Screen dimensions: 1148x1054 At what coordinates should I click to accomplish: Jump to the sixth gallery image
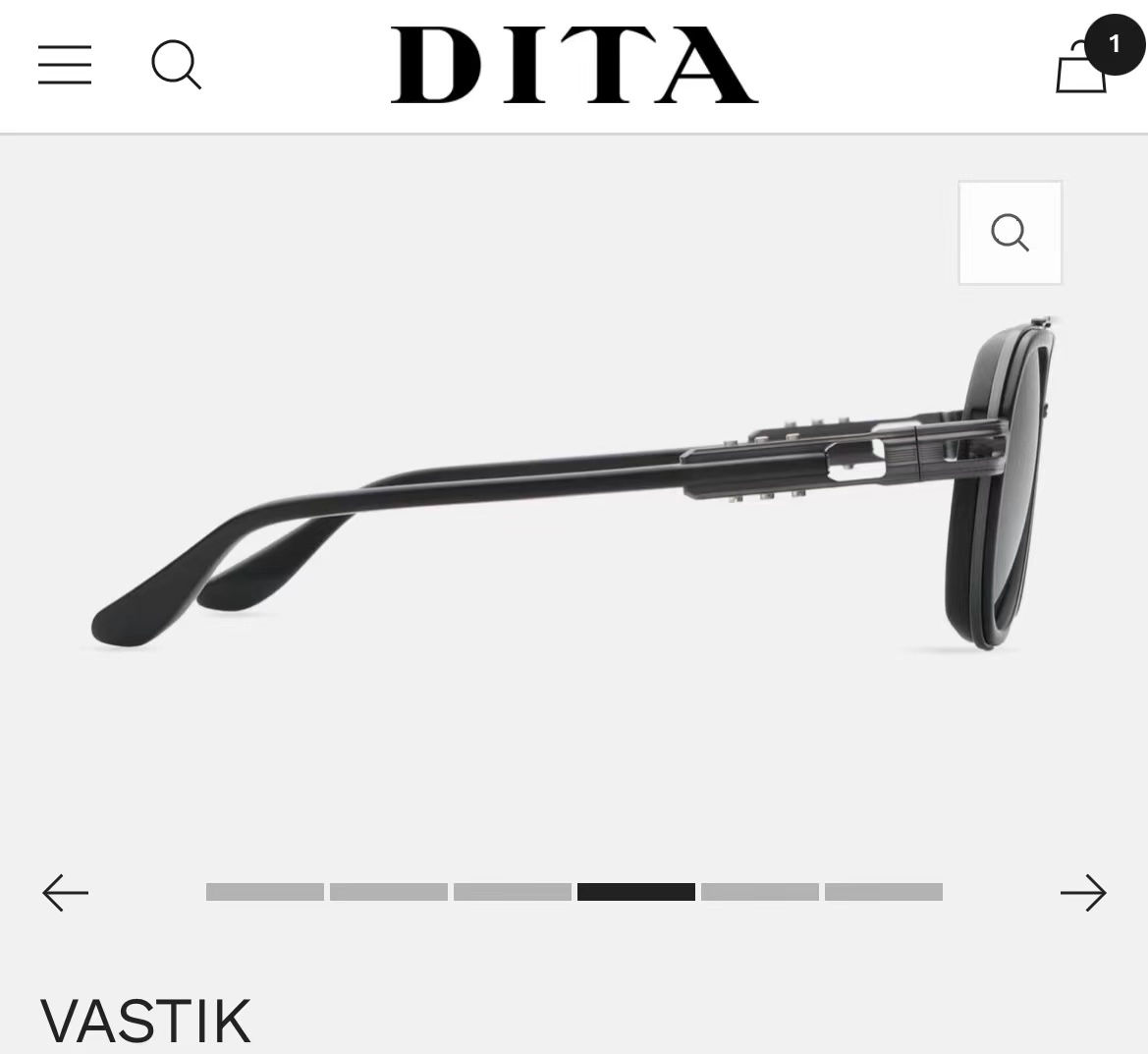tap(884, 891)
